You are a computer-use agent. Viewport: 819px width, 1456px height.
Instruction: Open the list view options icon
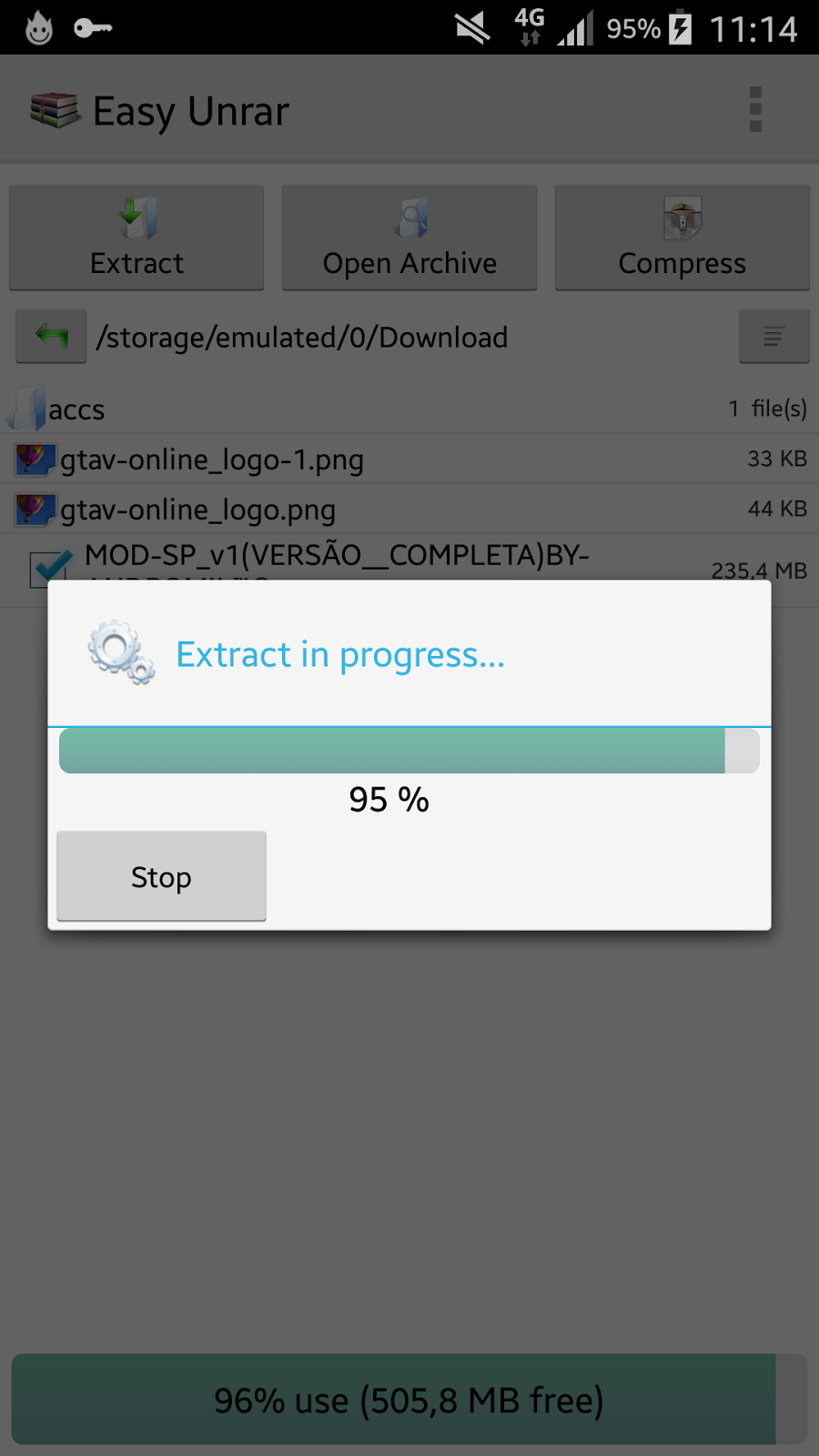[x=773, y=337]
